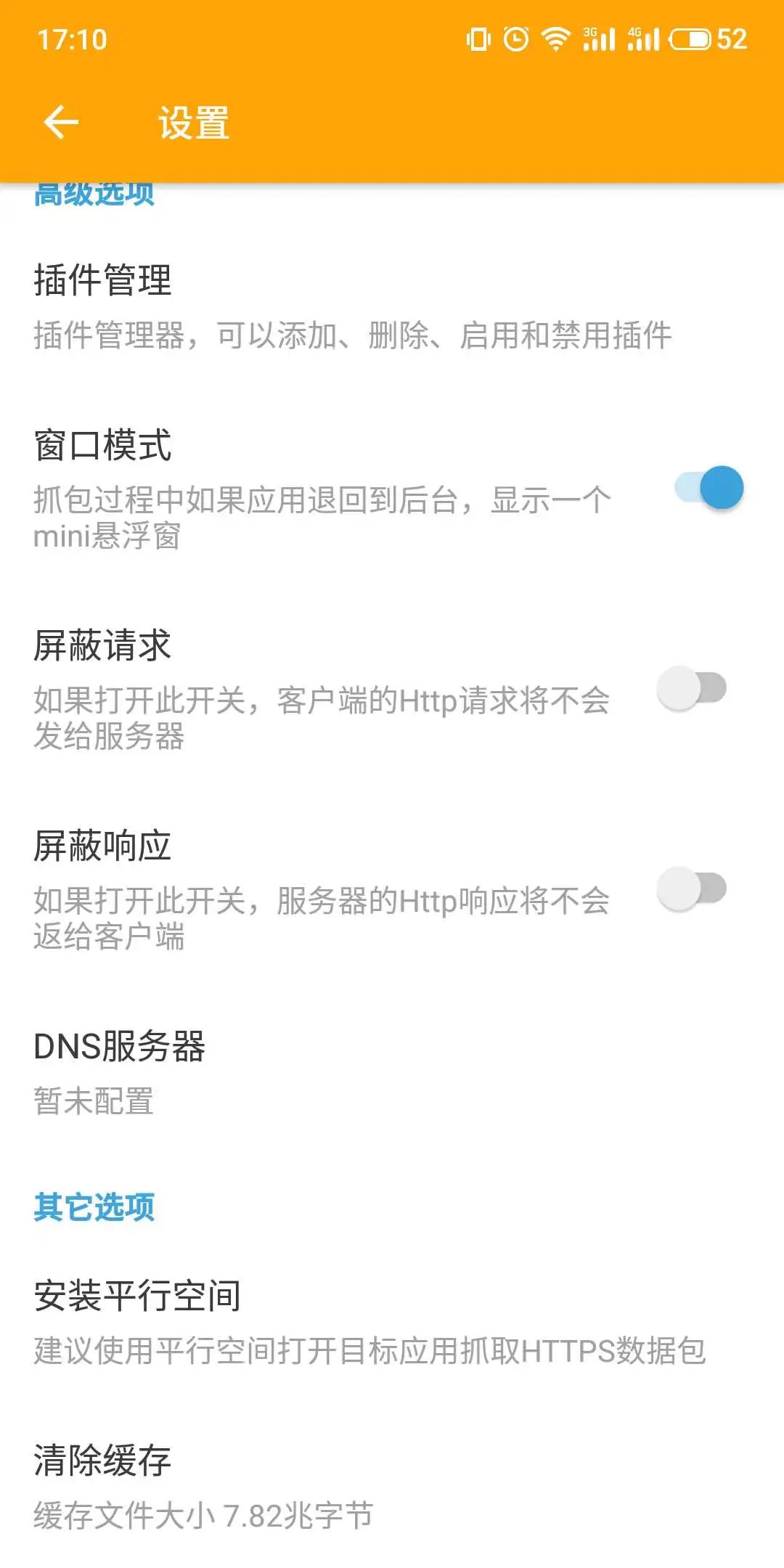Select 安装平行空间 option
Viewport: 784px width, 1568px height.
pos(369,1323)
